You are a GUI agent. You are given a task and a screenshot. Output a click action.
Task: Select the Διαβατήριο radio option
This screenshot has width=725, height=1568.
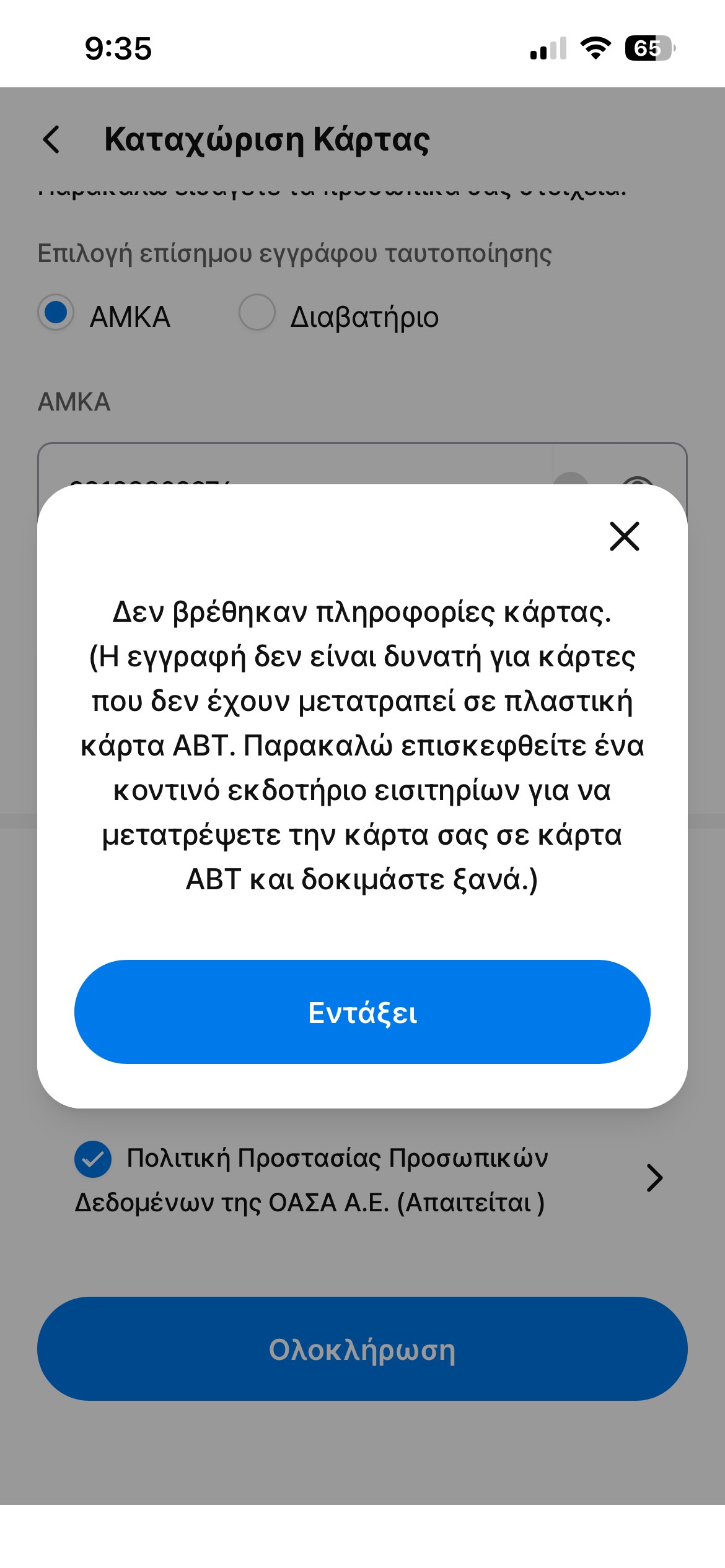tap(257, 313)
